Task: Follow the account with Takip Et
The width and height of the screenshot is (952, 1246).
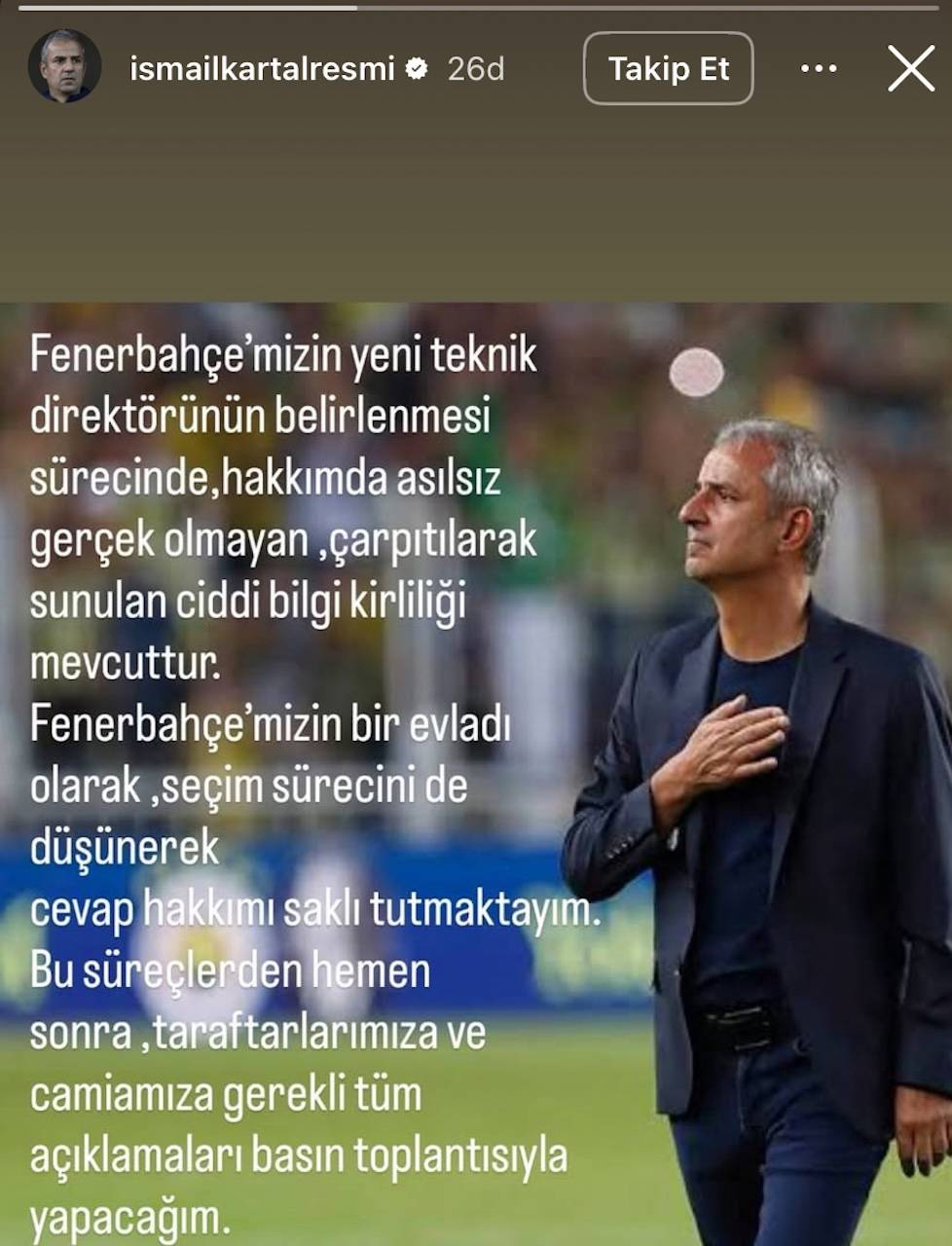Action: tap(668, 68)
